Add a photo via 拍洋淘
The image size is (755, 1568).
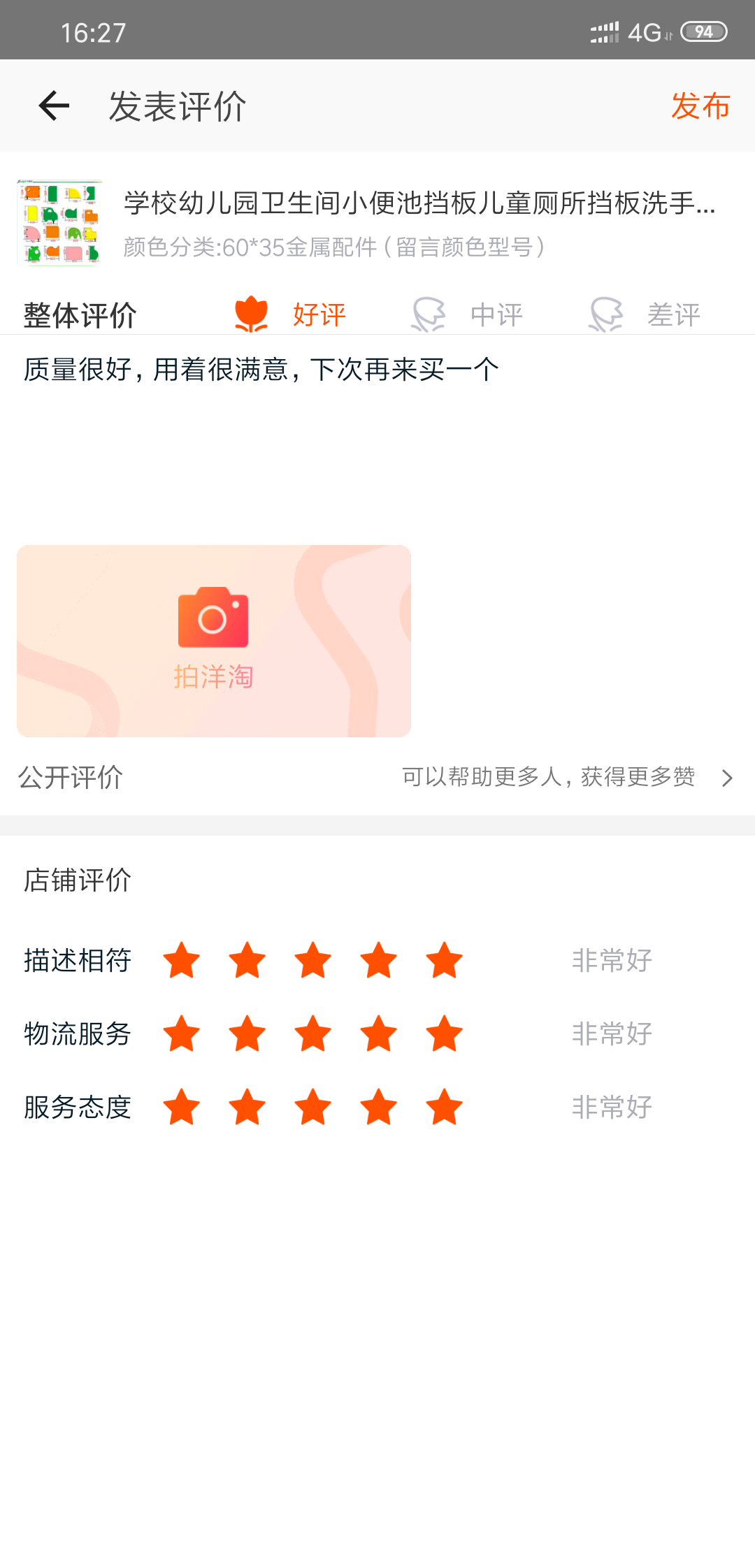(213, 641)
